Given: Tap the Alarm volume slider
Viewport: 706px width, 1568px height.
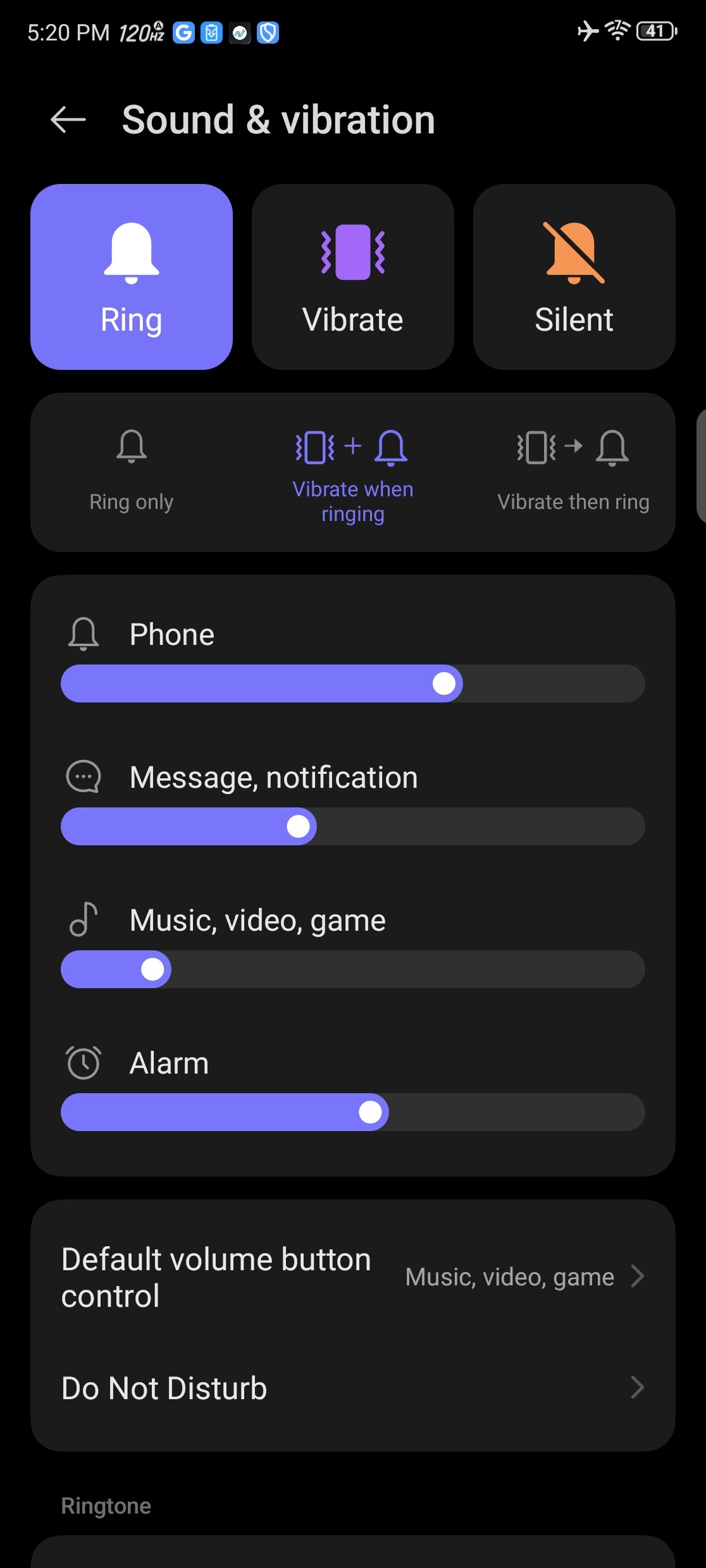Looking at the screenshot, I should pos(353,1112).
